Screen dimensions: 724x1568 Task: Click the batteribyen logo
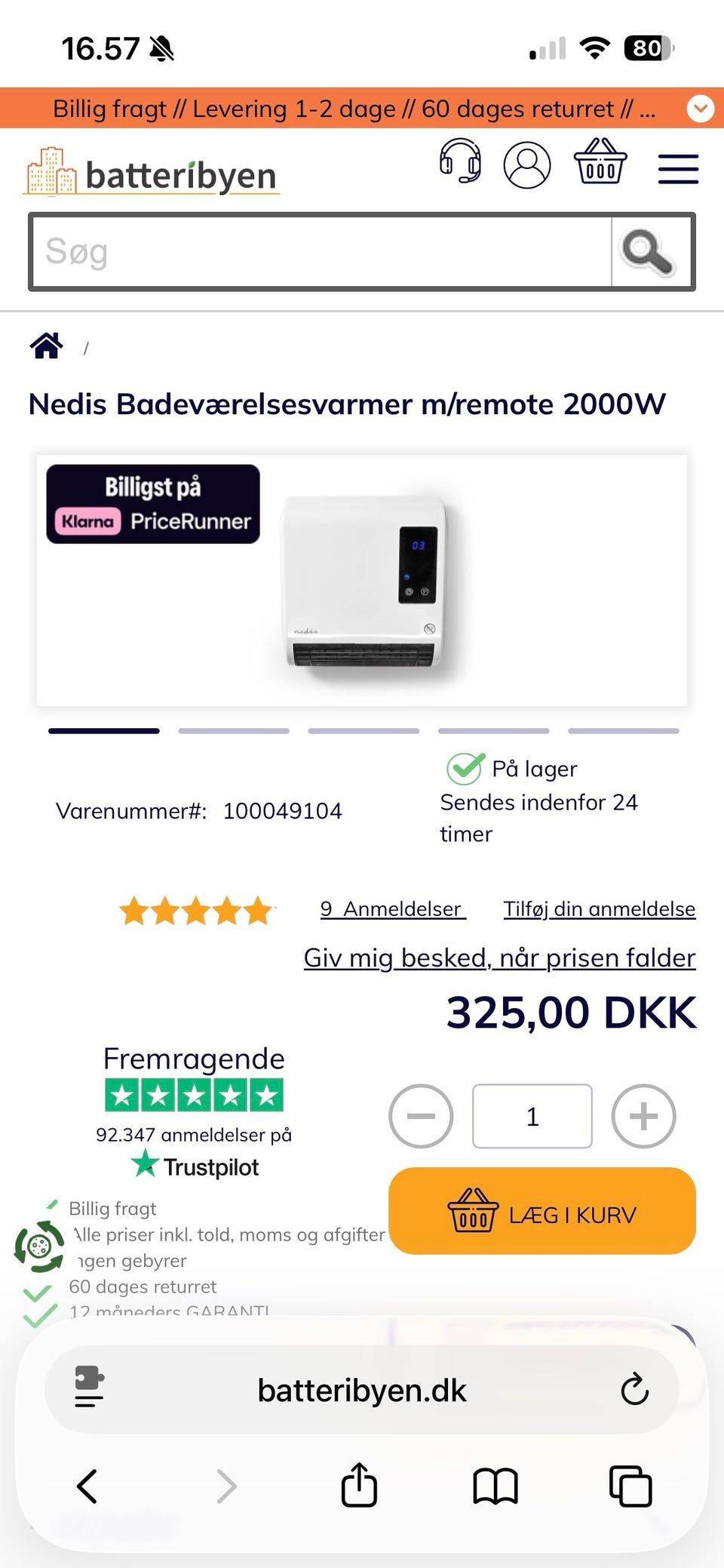click(x=151, y=172)
